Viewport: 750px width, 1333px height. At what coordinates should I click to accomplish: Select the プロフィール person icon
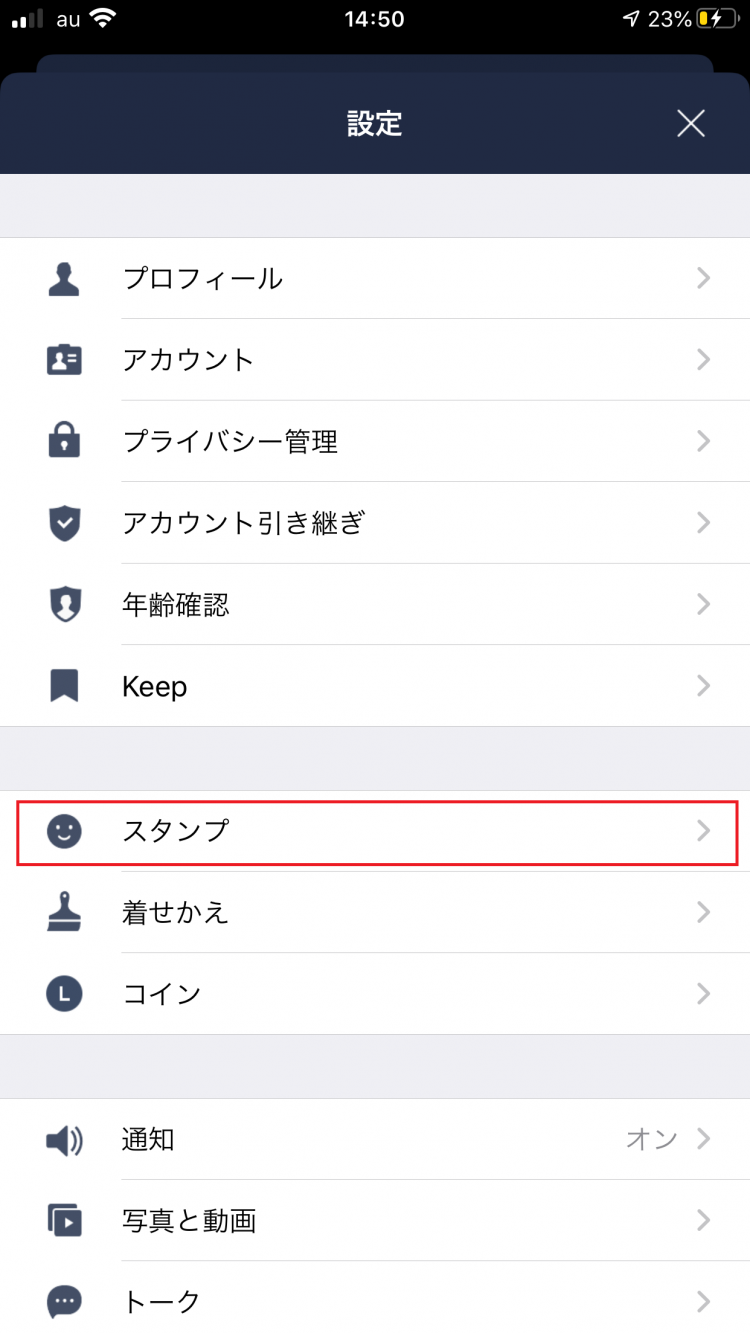63,279
